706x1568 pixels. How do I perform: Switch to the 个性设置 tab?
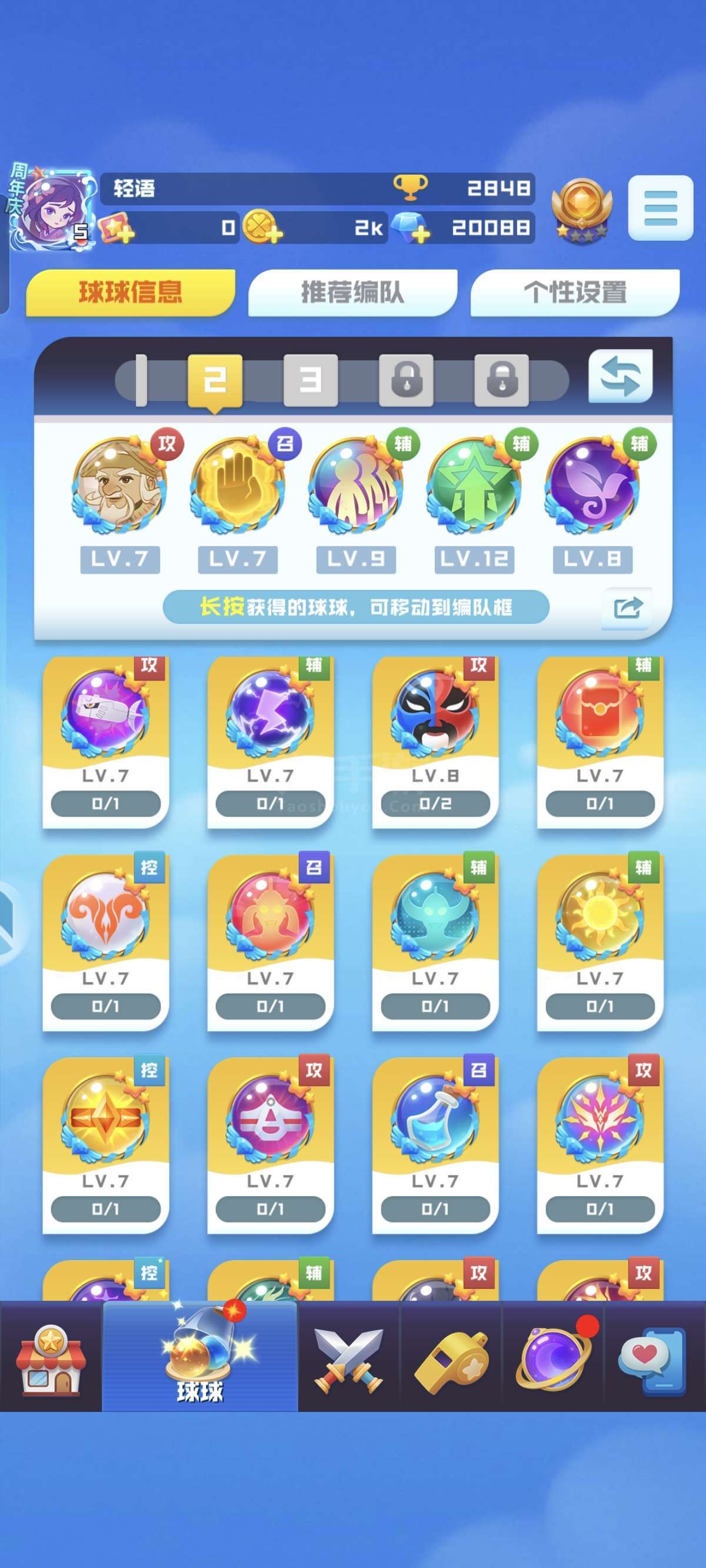[x=575, y=292]
